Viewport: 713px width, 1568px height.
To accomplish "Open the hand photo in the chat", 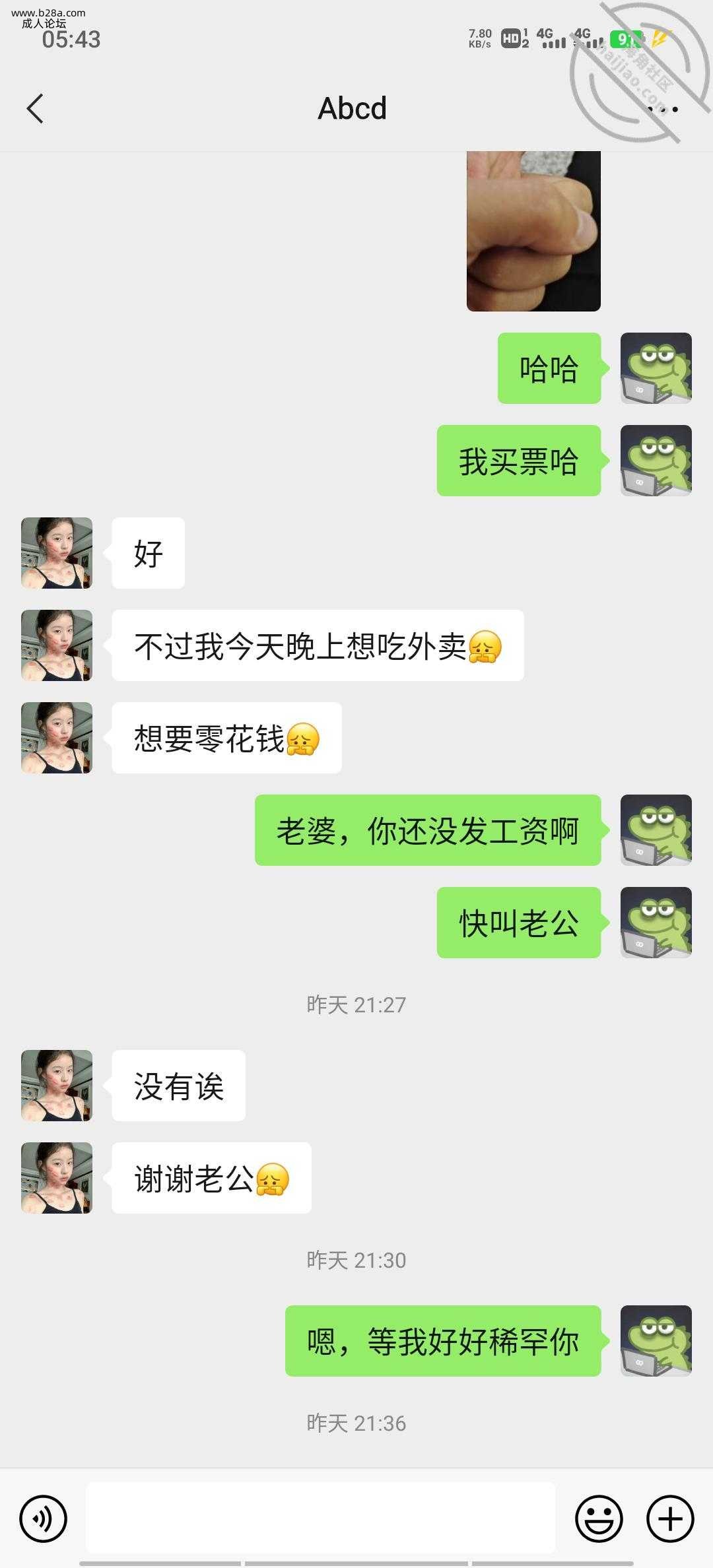I will pyautogui.click(x=533, y=231).
